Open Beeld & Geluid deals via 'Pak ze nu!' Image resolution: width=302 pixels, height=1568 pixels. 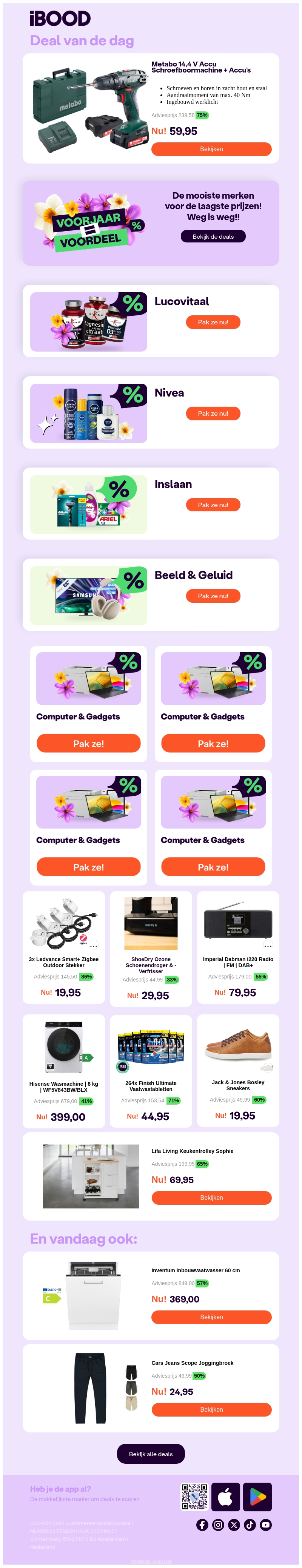[x=213, y=596]
